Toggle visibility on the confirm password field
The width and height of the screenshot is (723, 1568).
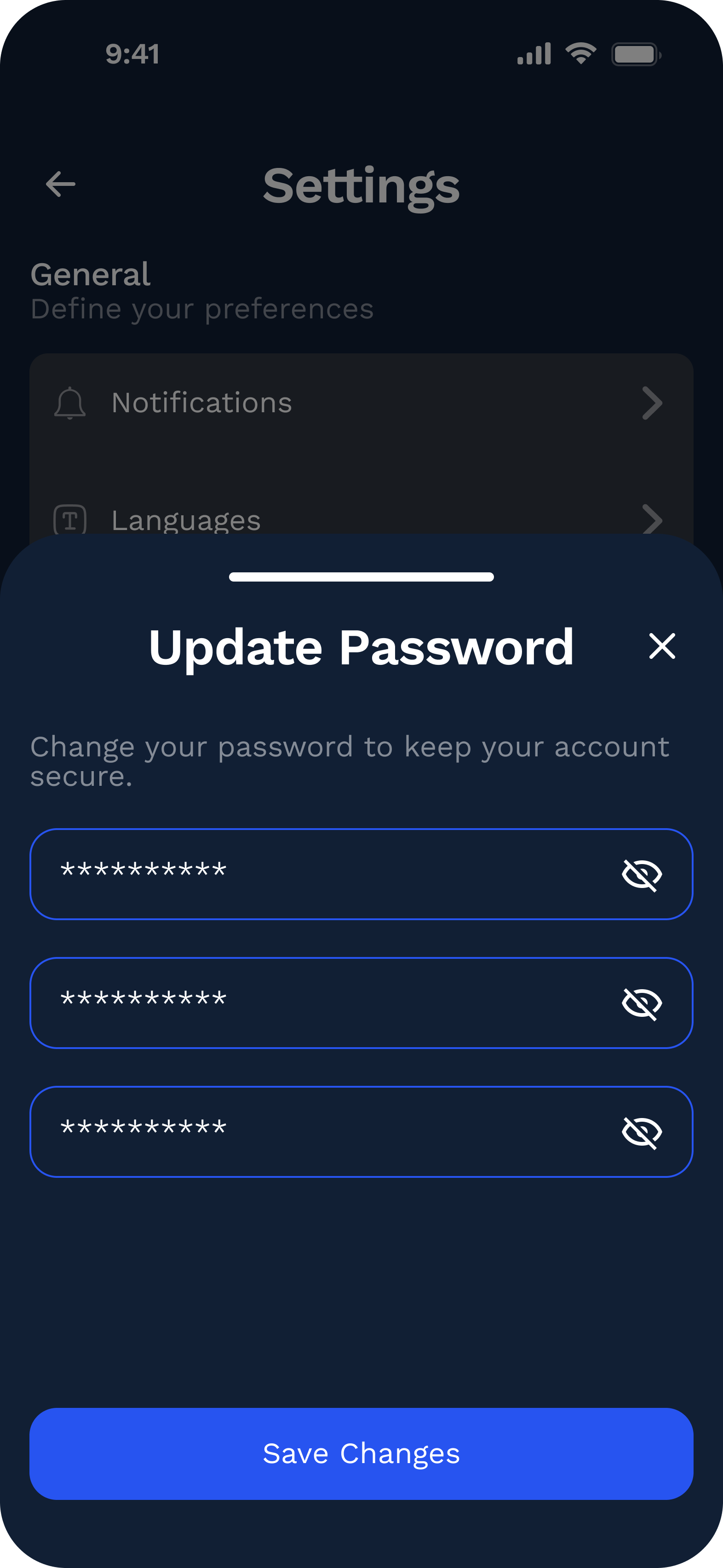pyautogui.click(x=642, y=1133)
